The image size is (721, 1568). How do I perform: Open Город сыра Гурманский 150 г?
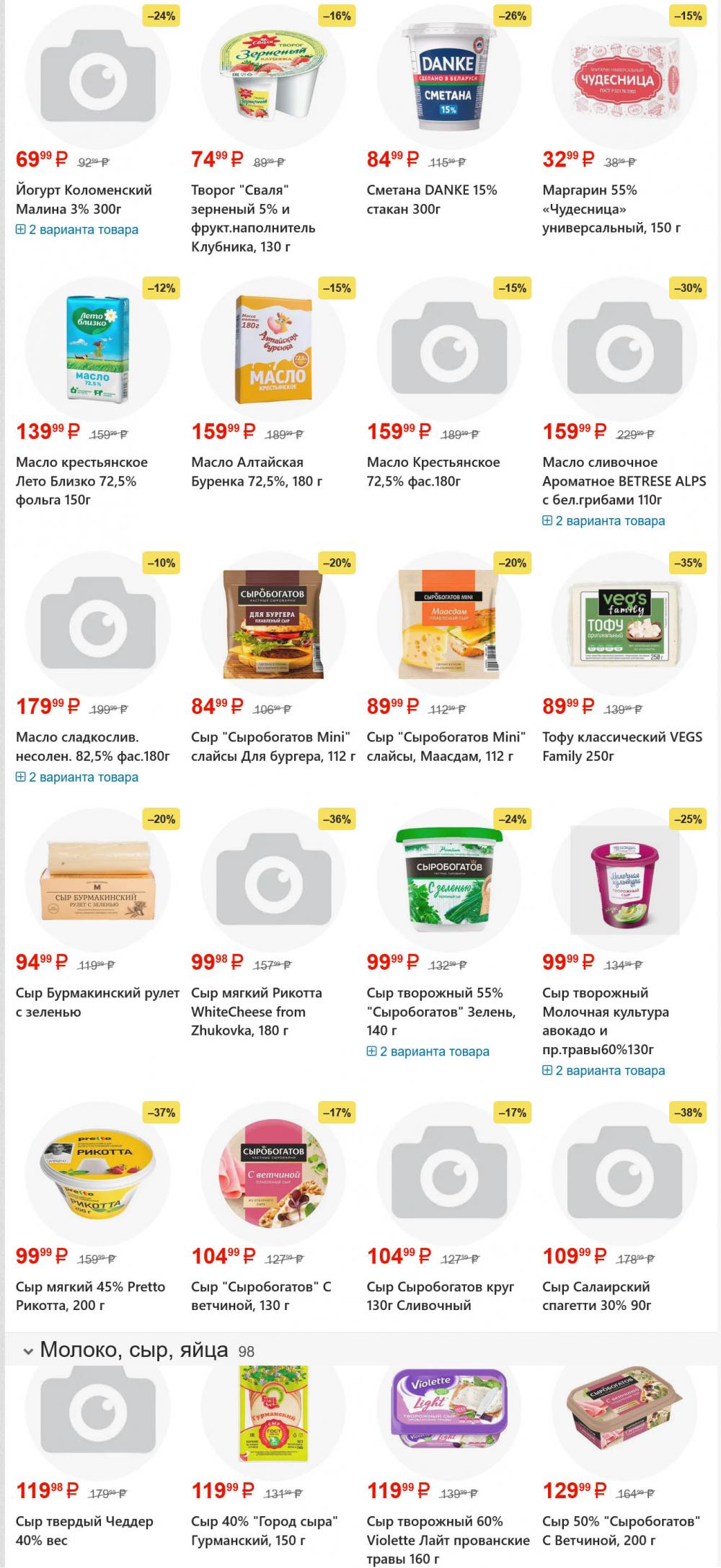click(264, 1531)
